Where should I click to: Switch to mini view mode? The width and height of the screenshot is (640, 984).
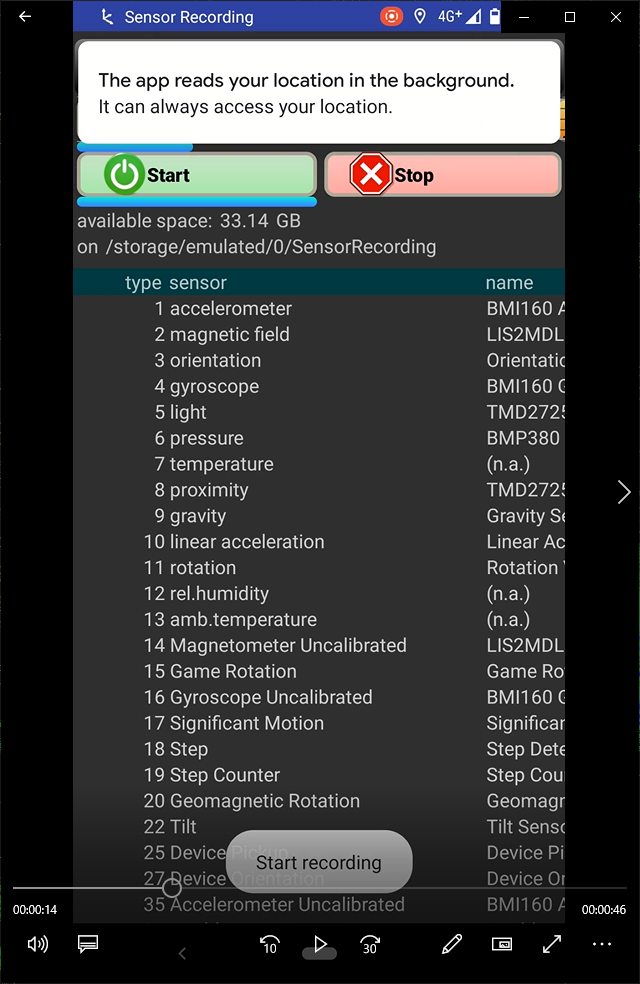(x=502, y=944)
